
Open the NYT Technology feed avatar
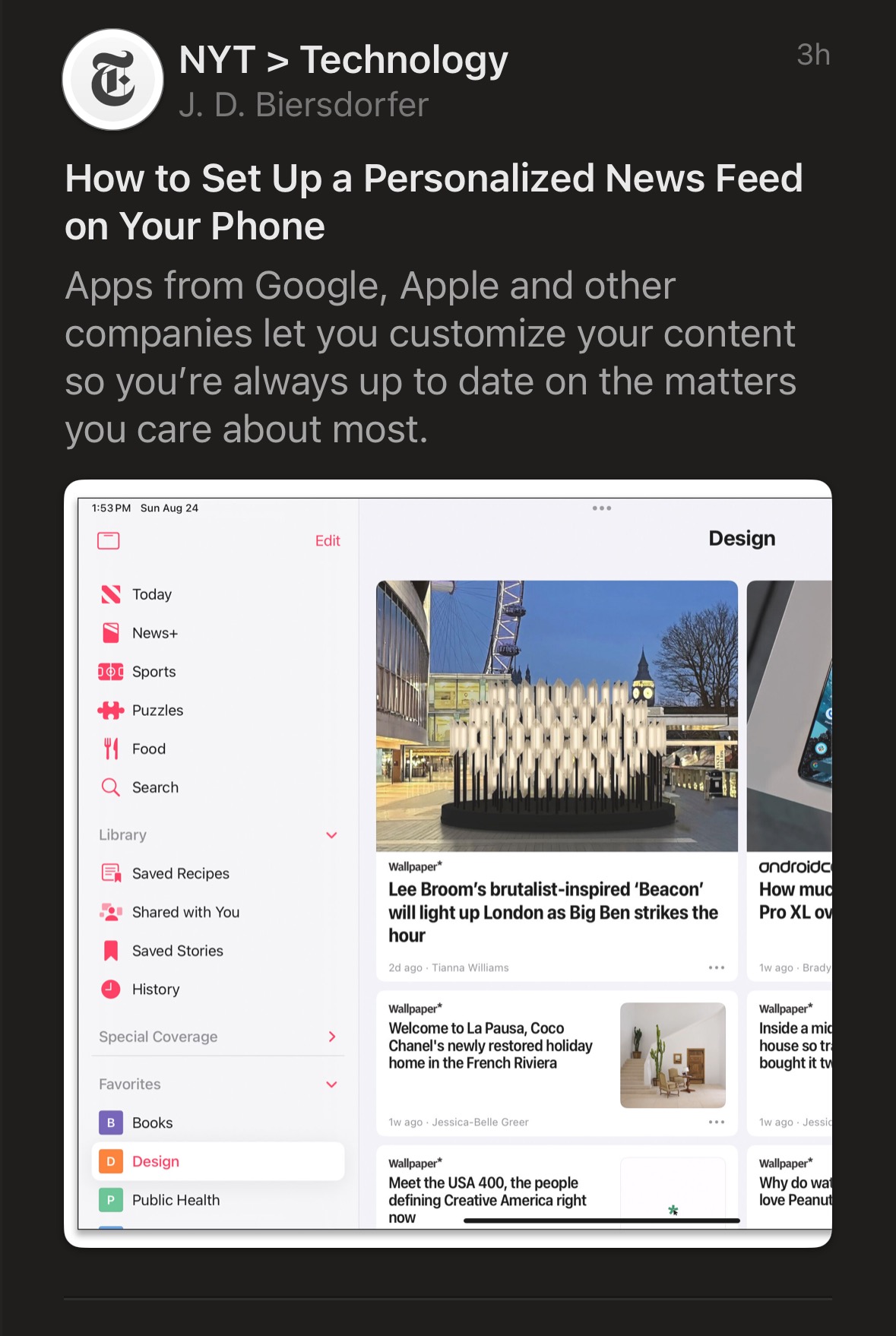pyautogui.click(x=112, y=80)
